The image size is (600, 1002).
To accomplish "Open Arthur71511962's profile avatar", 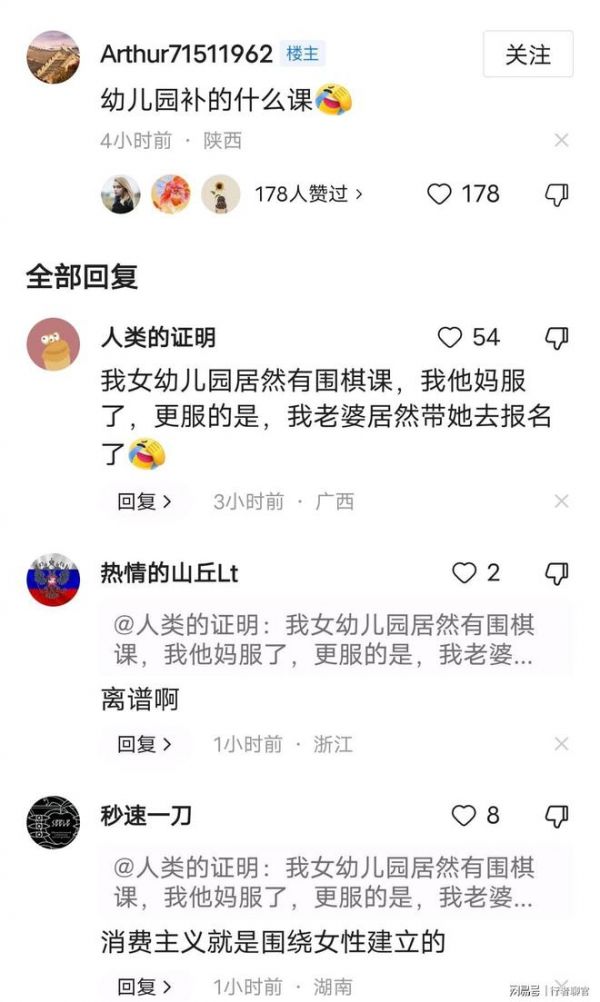I will (x=53, y=56).
